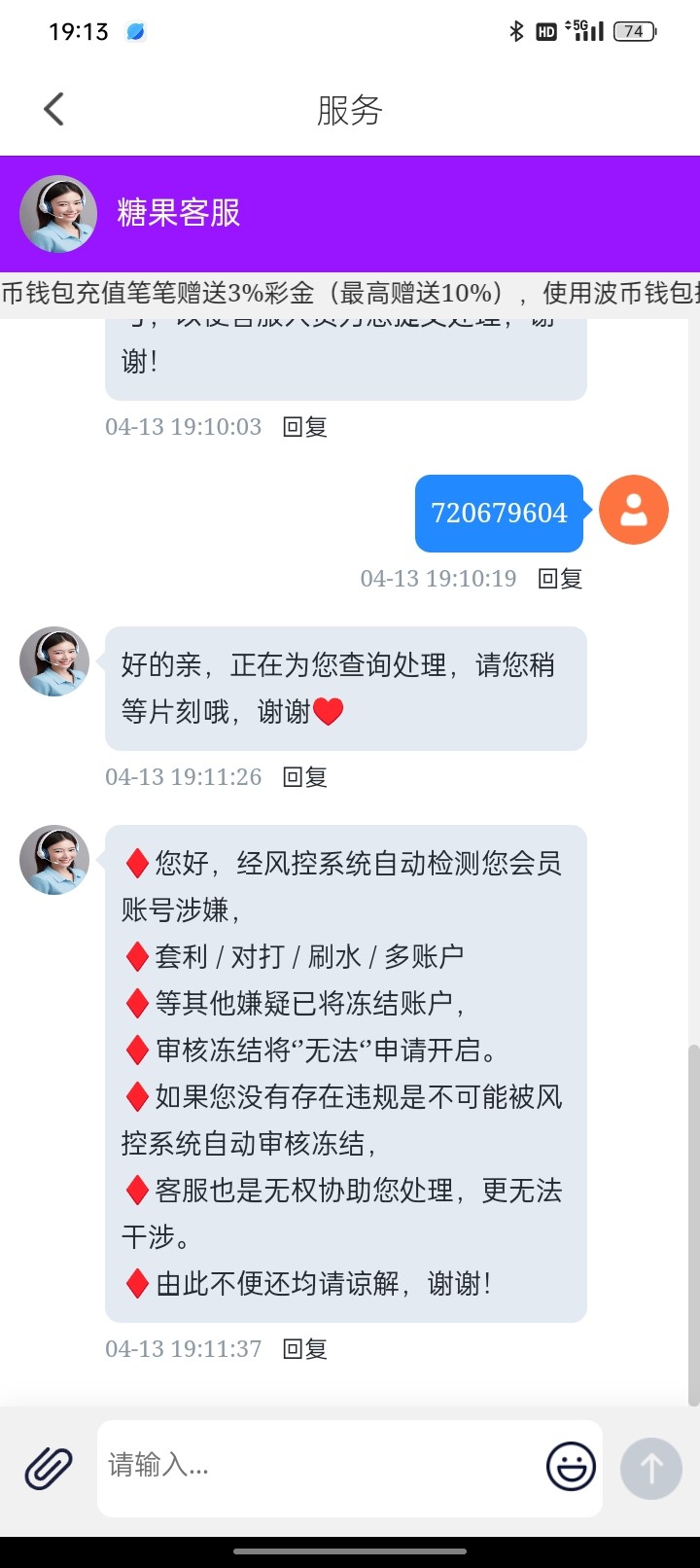700x1568 pixels.
Task: Tap 回复 under the 19:11:26 message
Action: coord(304,777)
